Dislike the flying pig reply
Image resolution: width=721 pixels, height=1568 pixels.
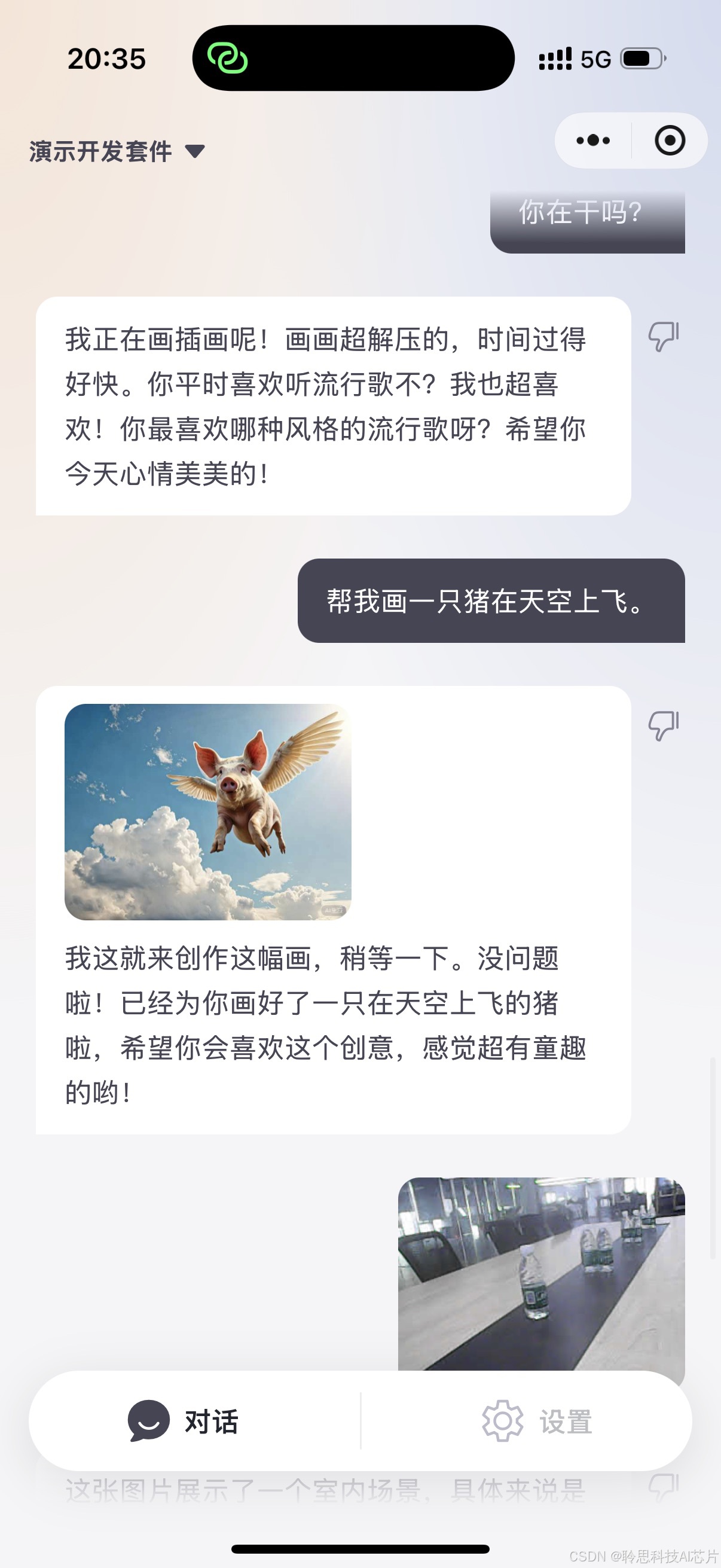click(663, 725)
